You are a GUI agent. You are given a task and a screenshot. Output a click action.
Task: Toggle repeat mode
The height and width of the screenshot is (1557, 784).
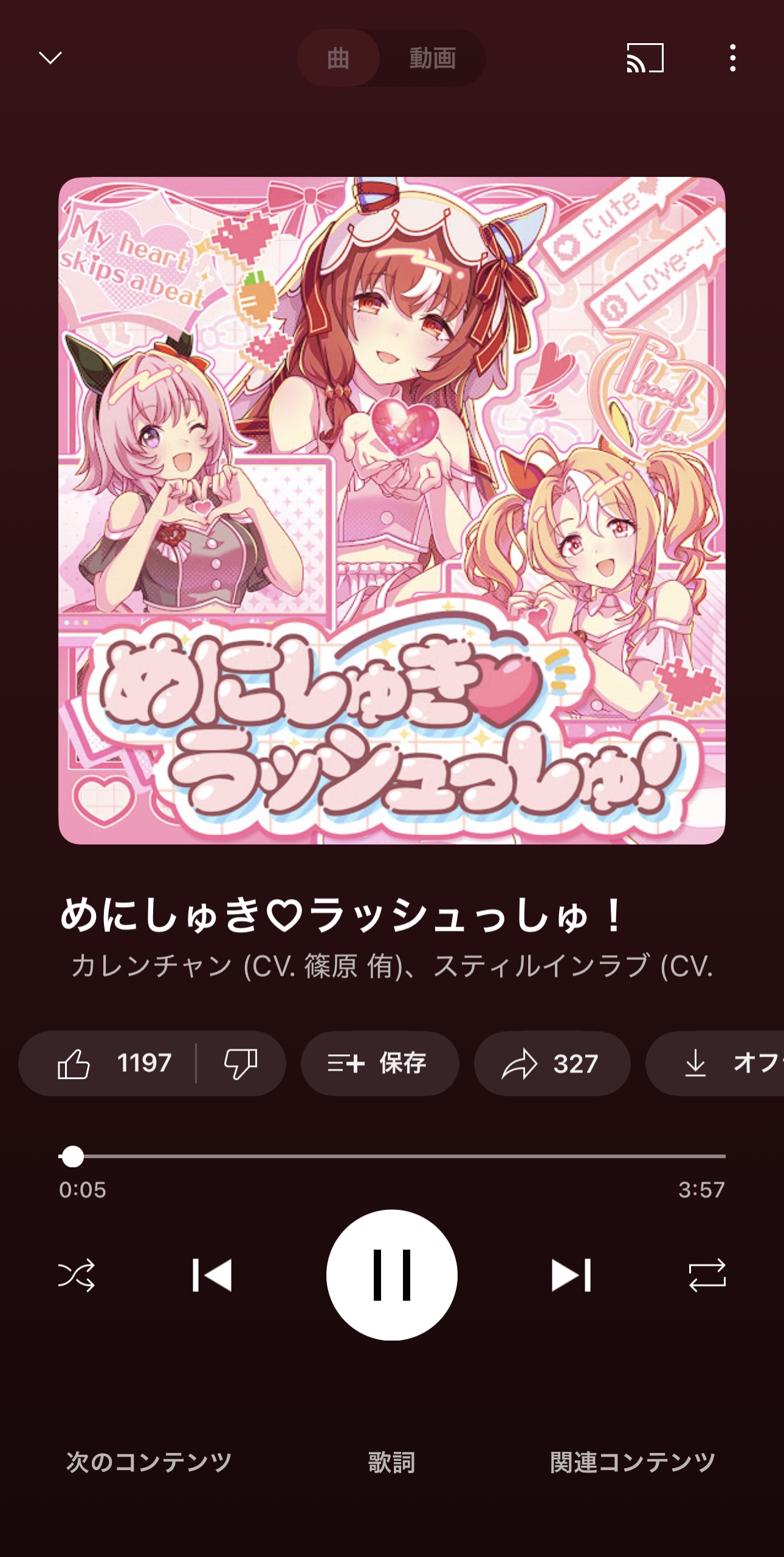point(707,1275)
